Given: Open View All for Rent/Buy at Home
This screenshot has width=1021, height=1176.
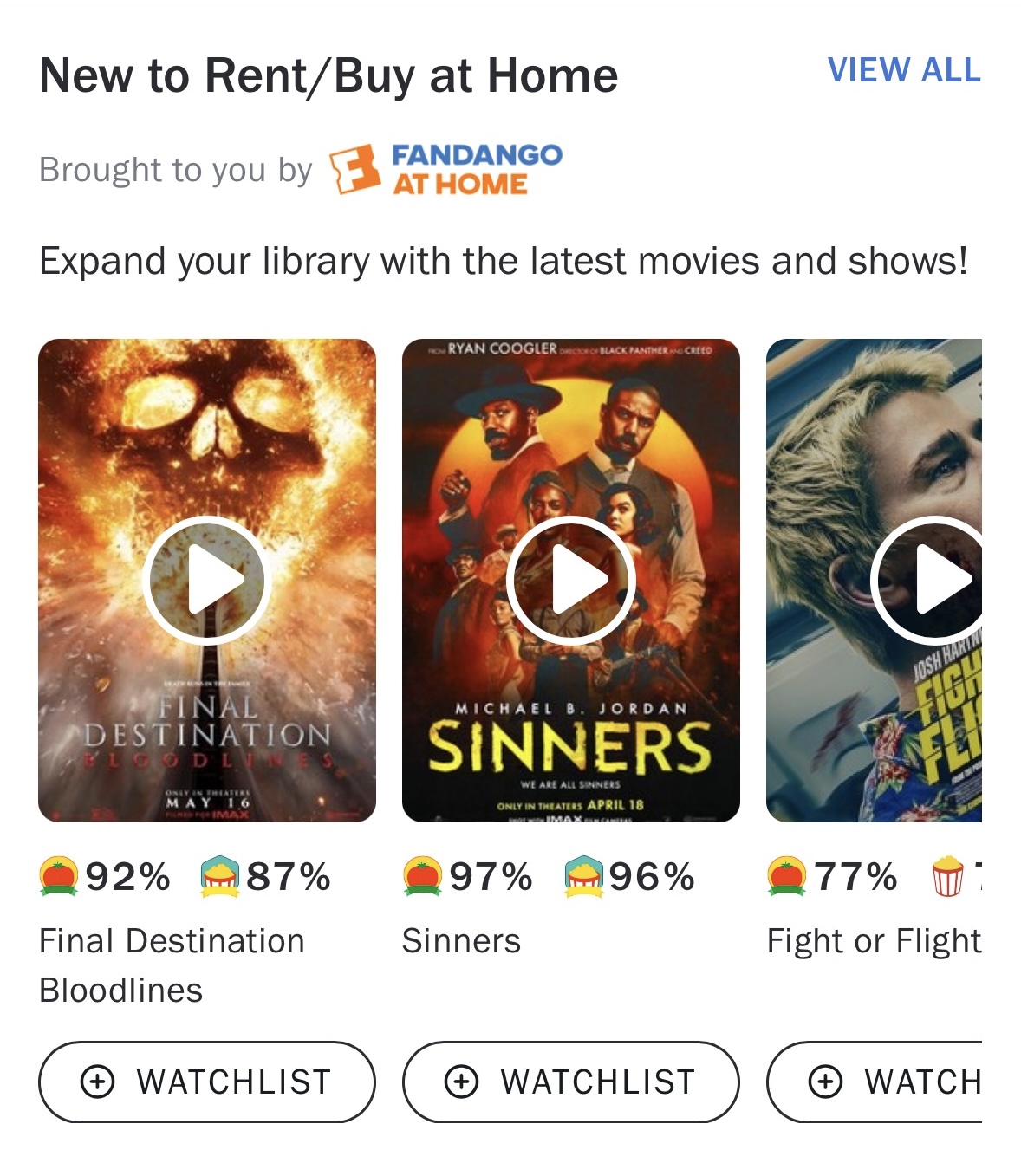Looking at the screenshot, I should point(903,70).
